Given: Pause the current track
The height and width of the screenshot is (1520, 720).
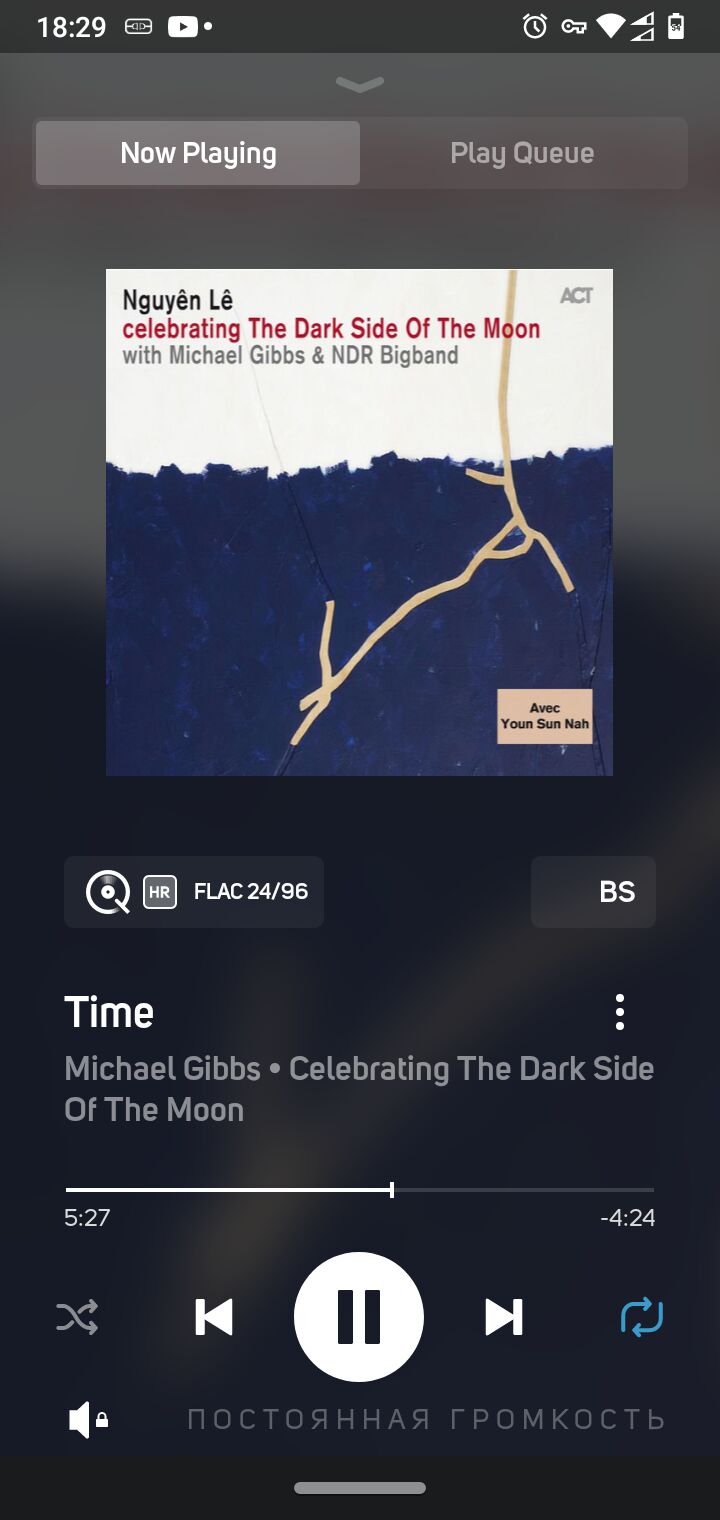Looking at the screenshot, I should click(359, 1317).
